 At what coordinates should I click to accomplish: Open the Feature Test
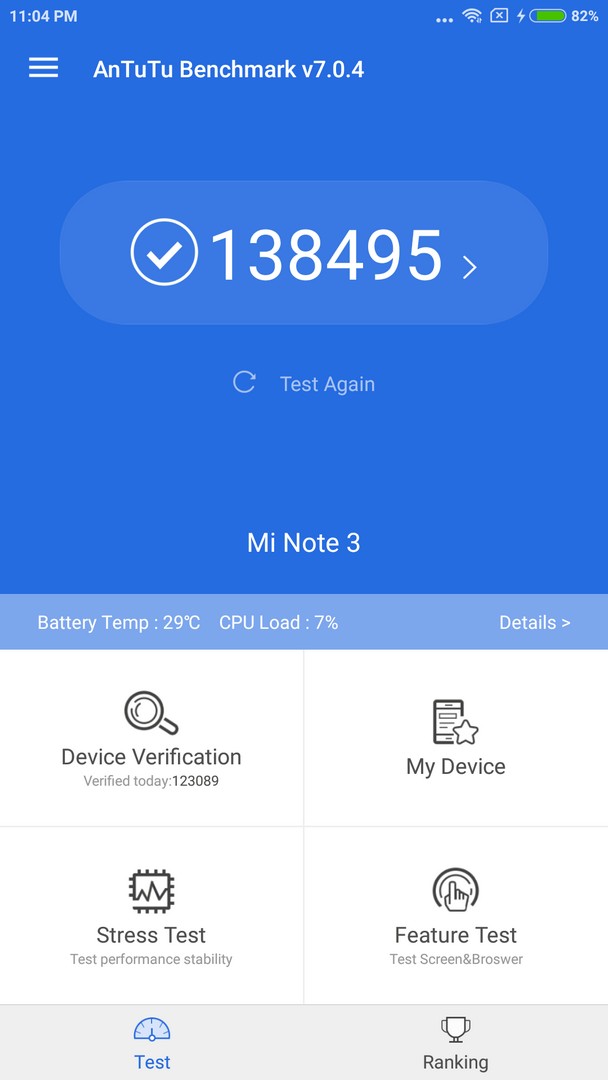[x=456, y=915]
